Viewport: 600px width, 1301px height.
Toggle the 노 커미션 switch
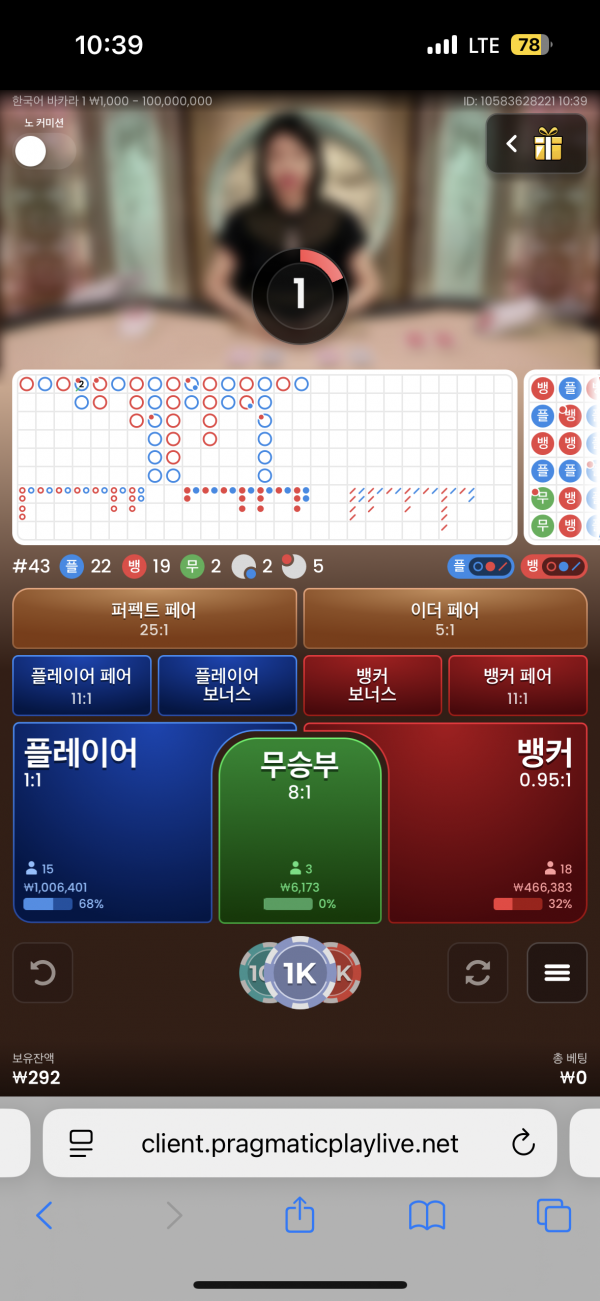click(x=44, y=151)
